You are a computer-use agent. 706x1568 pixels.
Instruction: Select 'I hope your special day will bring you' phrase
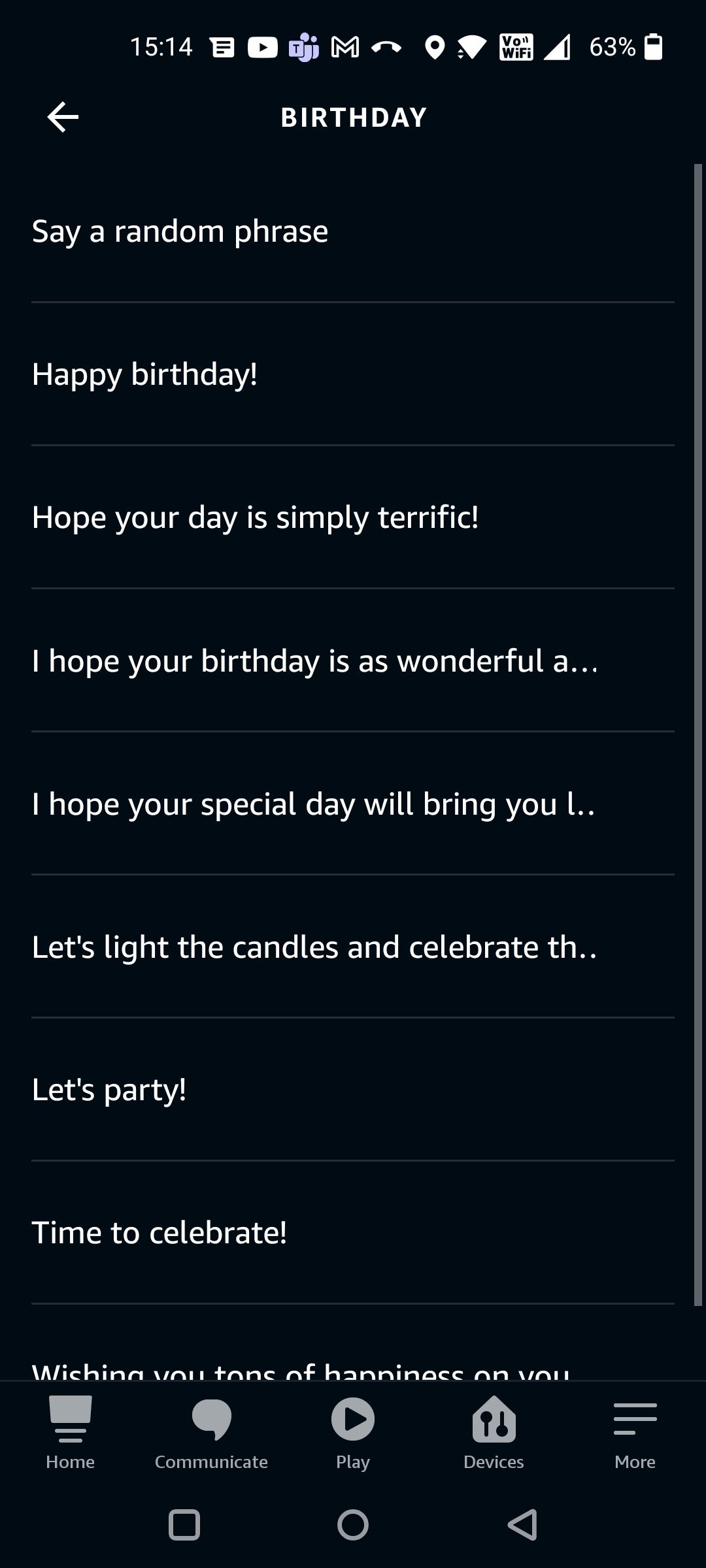point(312,803)
